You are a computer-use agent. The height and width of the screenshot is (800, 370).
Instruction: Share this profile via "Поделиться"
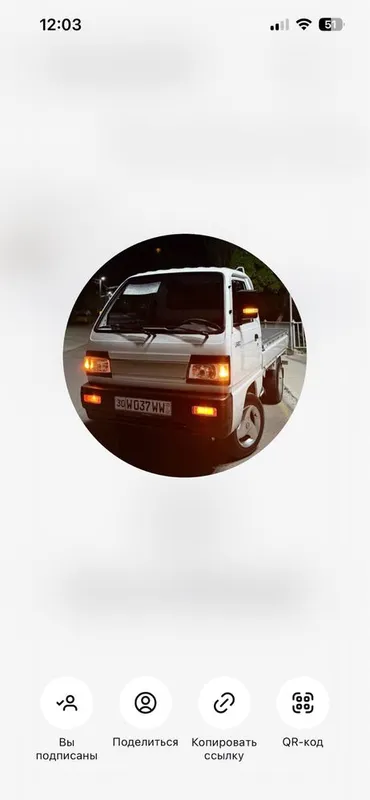click(145, 703)
